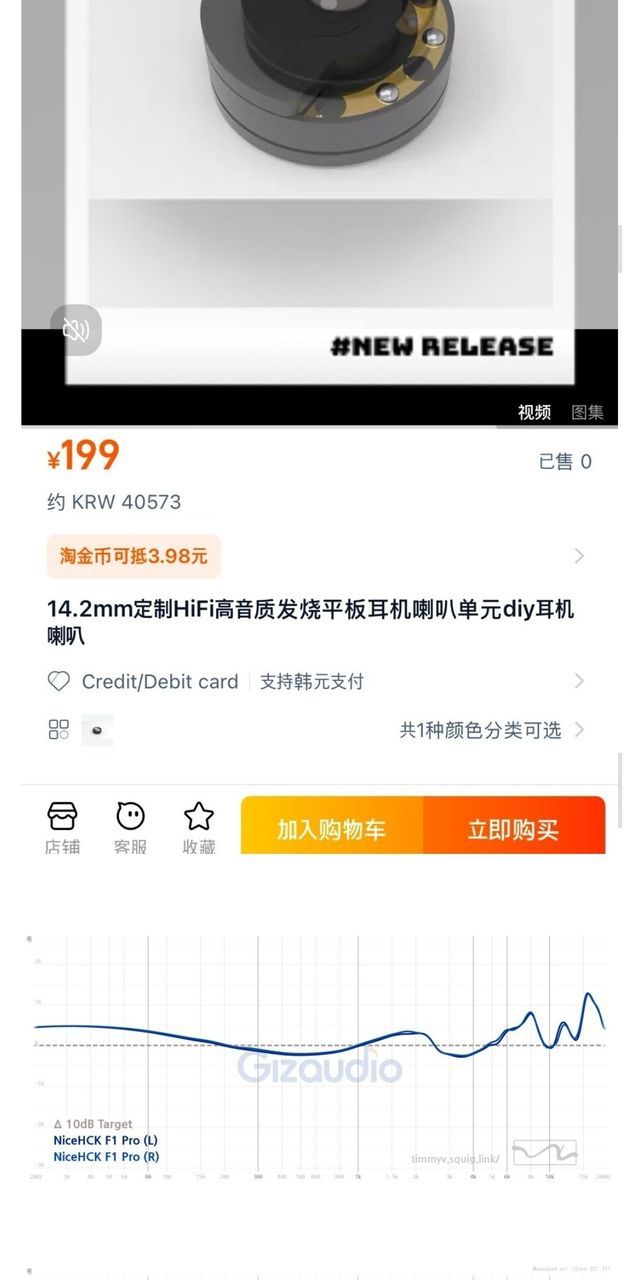Open the Credit/Debit card payment options row
This screenshot has width=640, height=1280.
316,681
